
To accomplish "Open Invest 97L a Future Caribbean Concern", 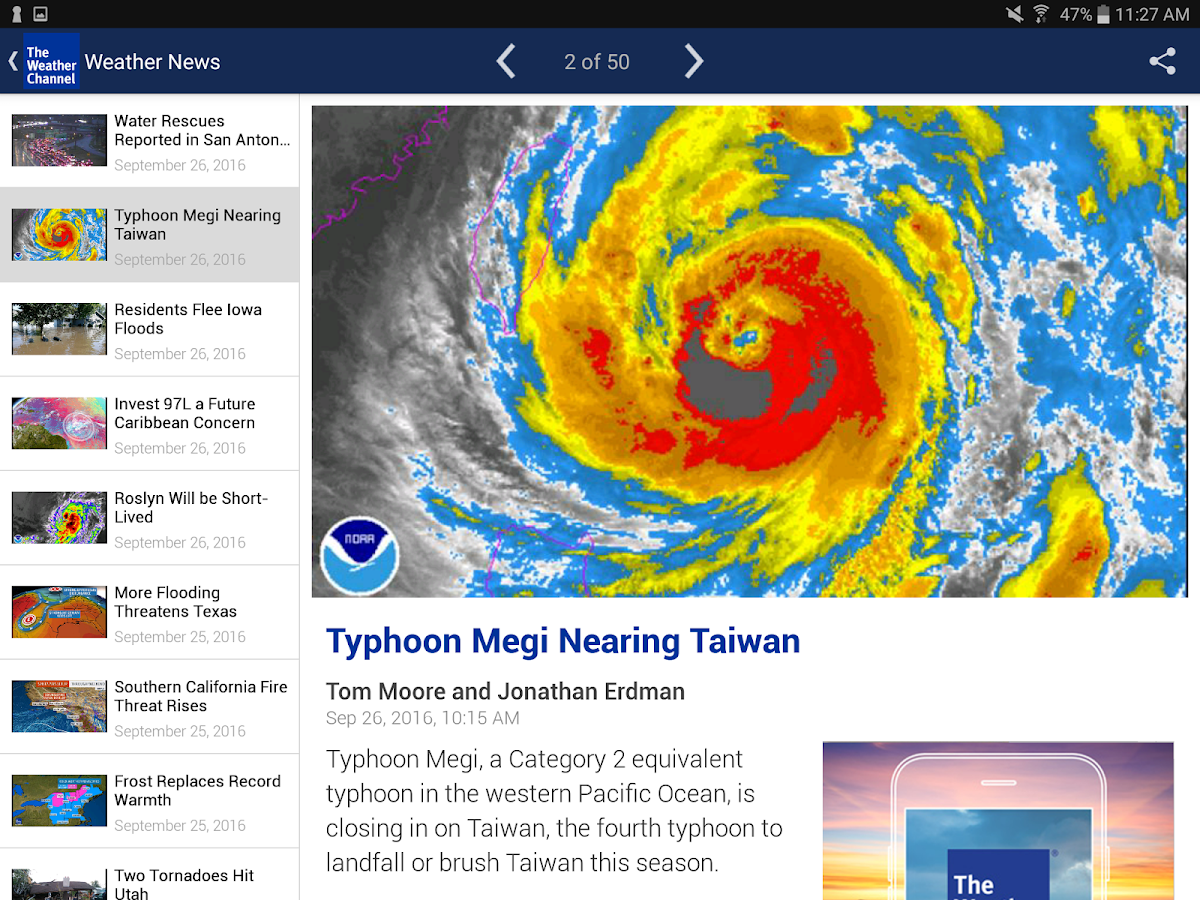I will point(149,424).
